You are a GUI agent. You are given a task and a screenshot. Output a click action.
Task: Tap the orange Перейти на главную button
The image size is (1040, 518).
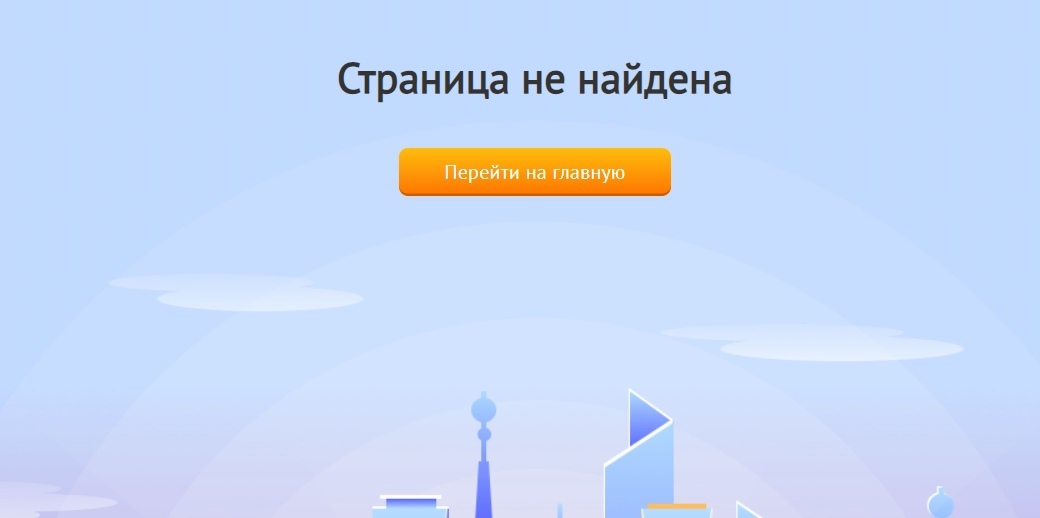pos(534,172)
